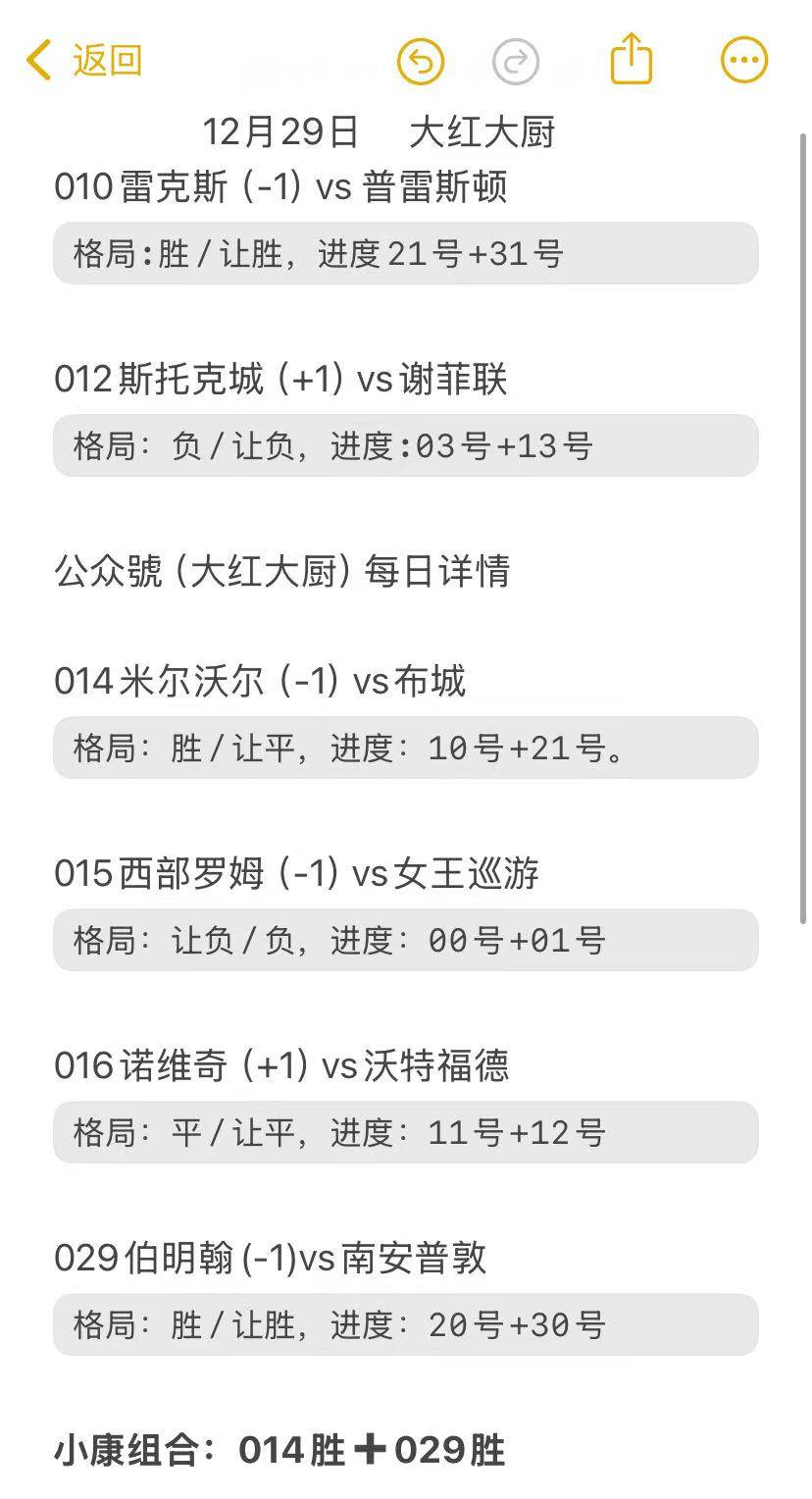The width and height of the screenshot is (812, 1499).
Task: Redo the last undone edit
Action: 516,63
